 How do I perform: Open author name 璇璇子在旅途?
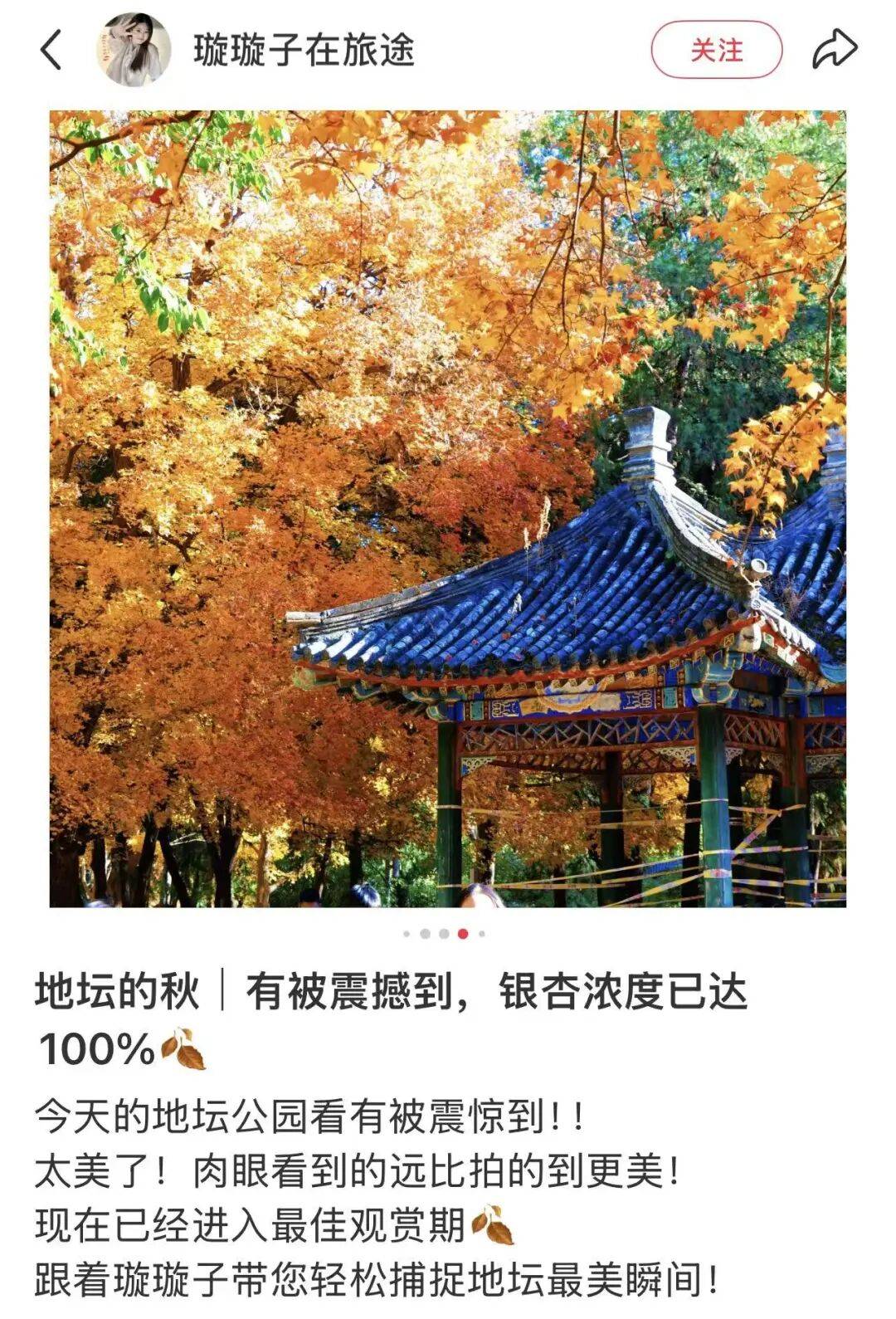click(x=304, y=50)
